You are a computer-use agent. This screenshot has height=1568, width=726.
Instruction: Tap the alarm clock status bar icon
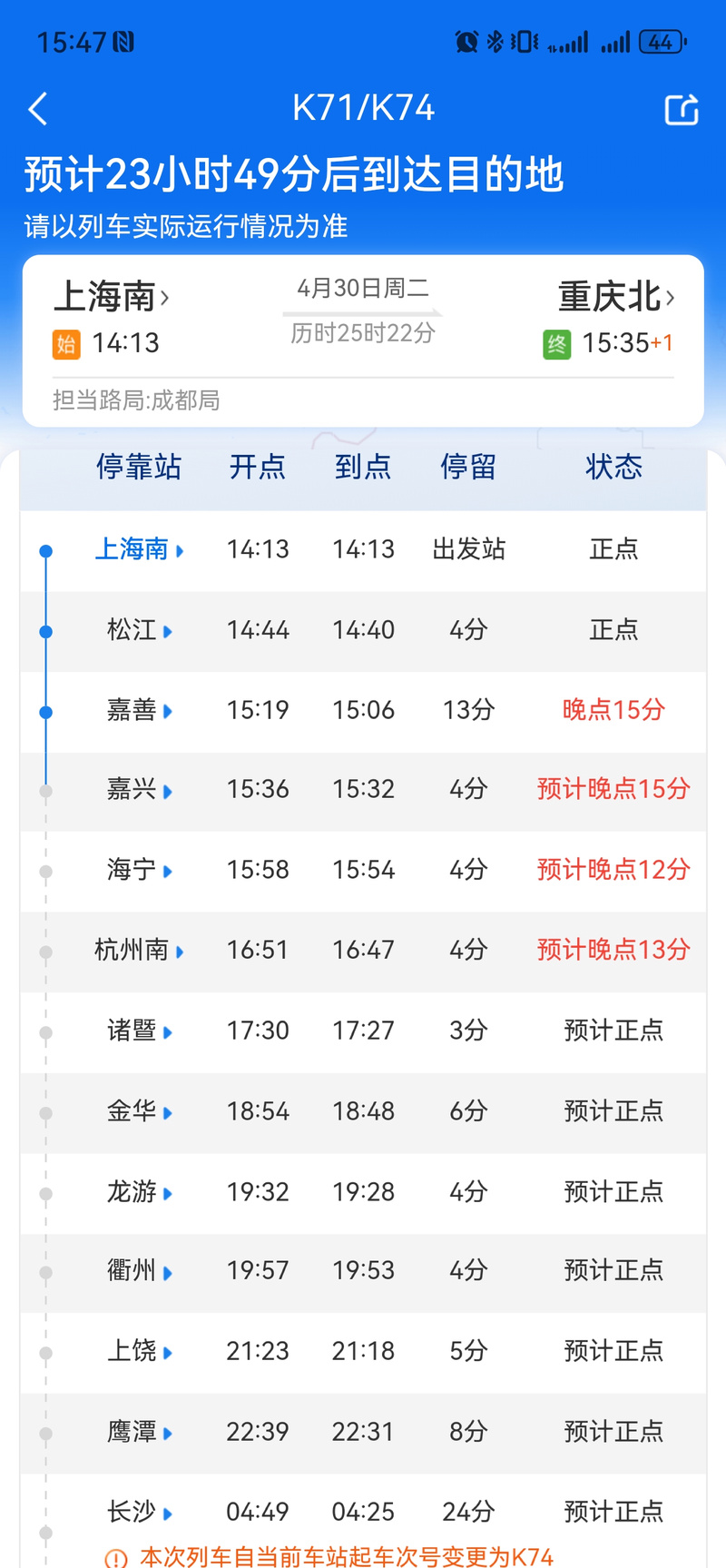(x=466, y=41)
